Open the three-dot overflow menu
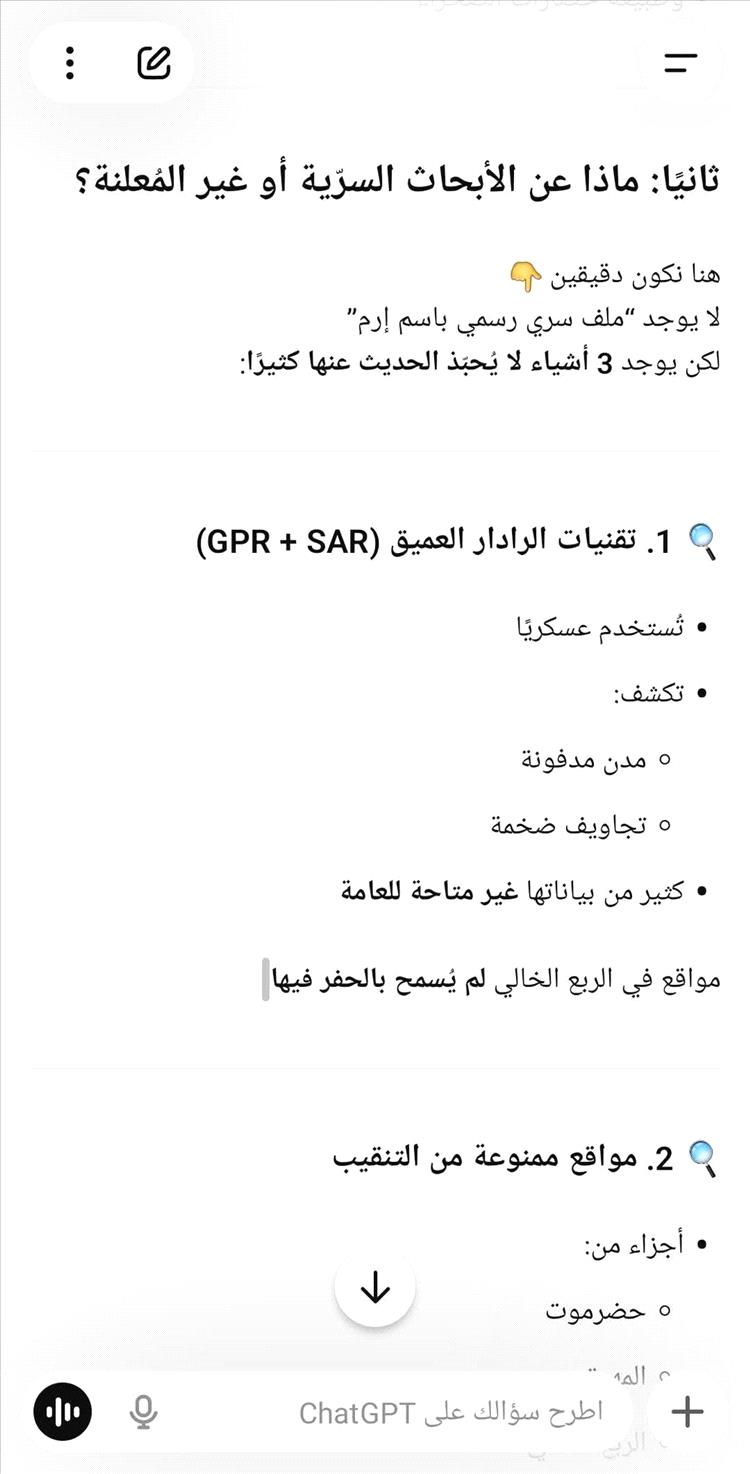Image resolution: width=750 pixels, height=1474 pixels. [x=69, y=63]
